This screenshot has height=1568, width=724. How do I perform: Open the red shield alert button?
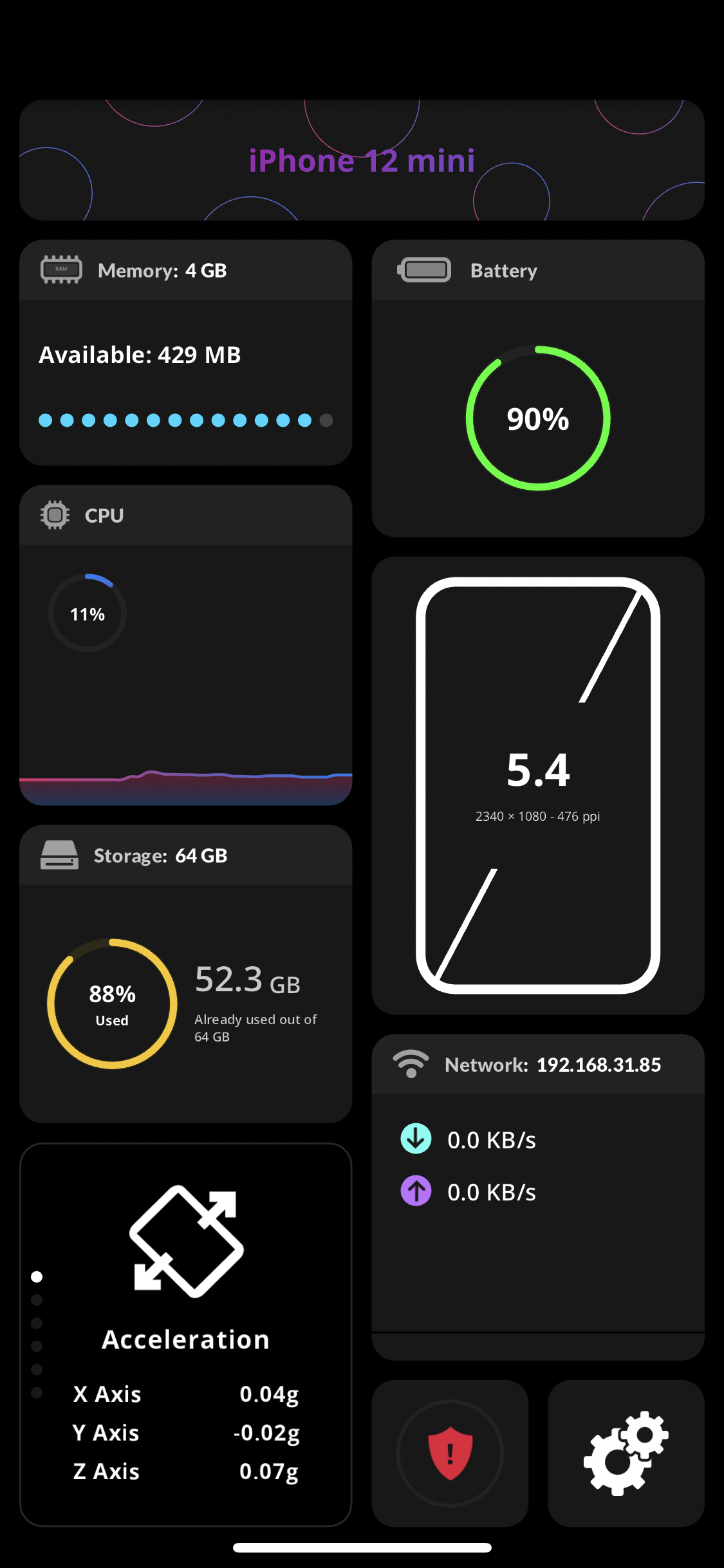450,1453
